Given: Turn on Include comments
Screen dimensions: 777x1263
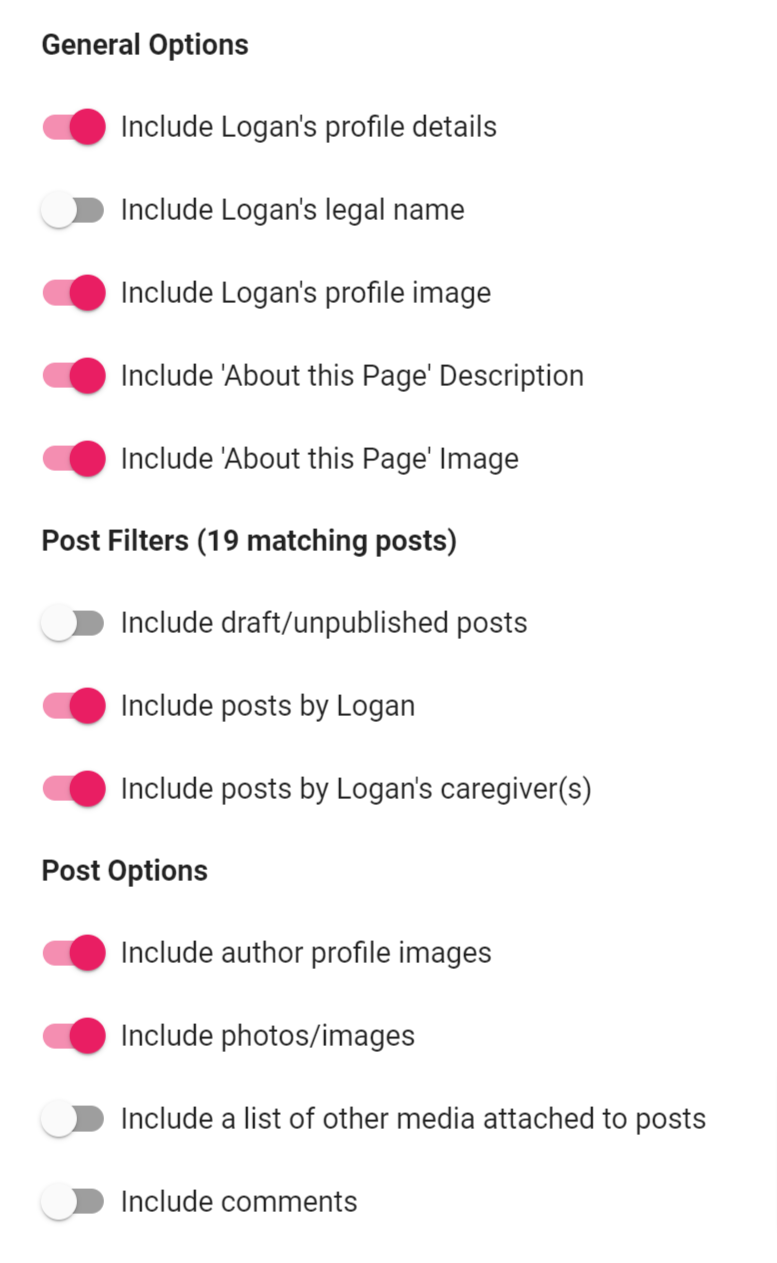Looking at the screenshot, I should click(74, 1202).
